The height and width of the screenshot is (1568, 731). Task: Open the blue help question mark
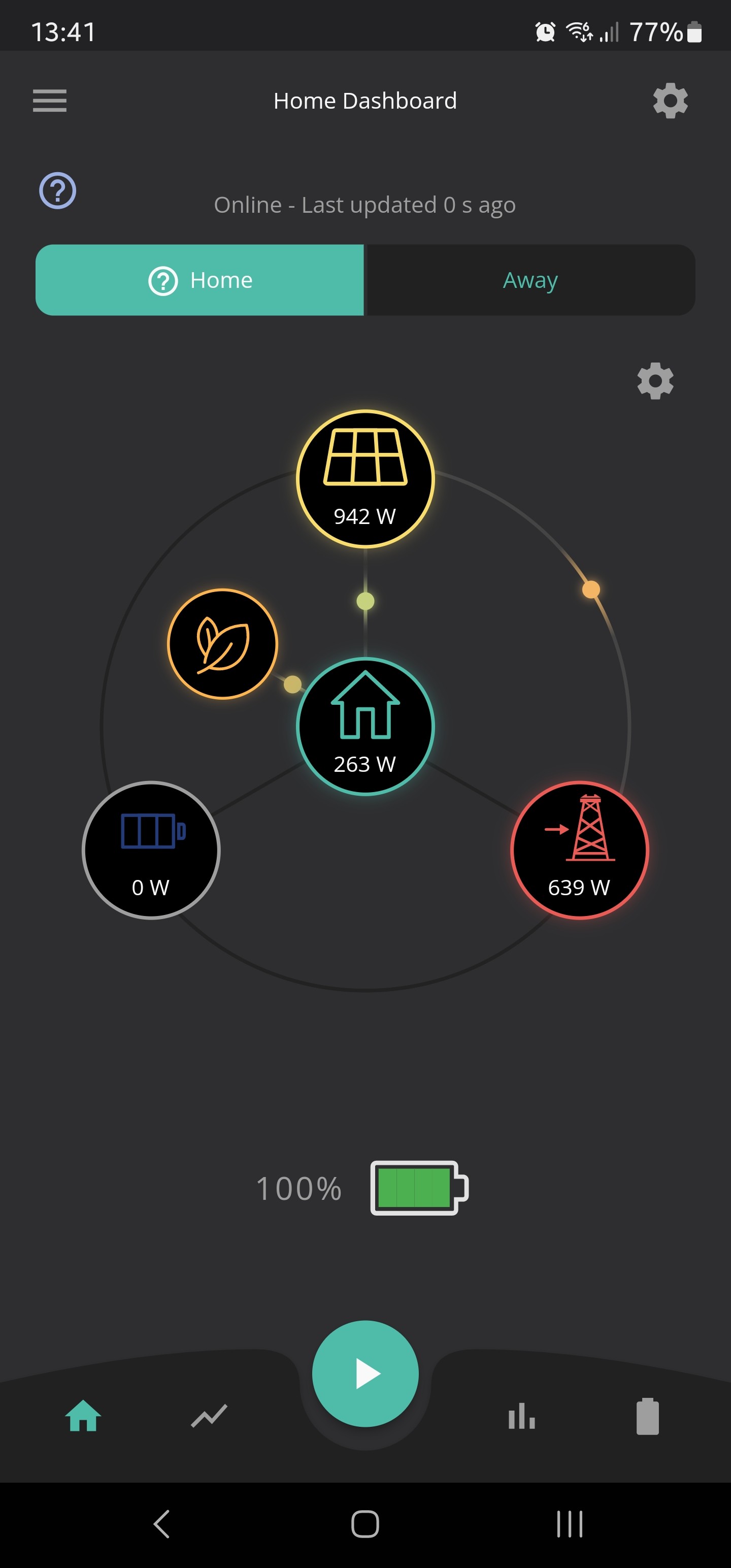[x=58, y=190]
